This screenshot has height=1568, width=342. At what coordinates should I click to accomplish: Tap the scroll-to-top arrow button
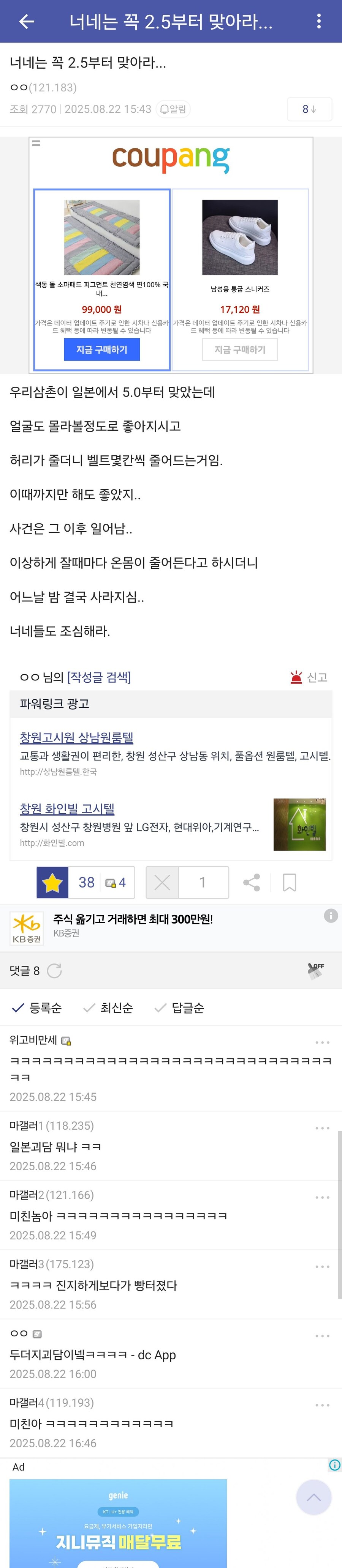(x=313, y=1497)
